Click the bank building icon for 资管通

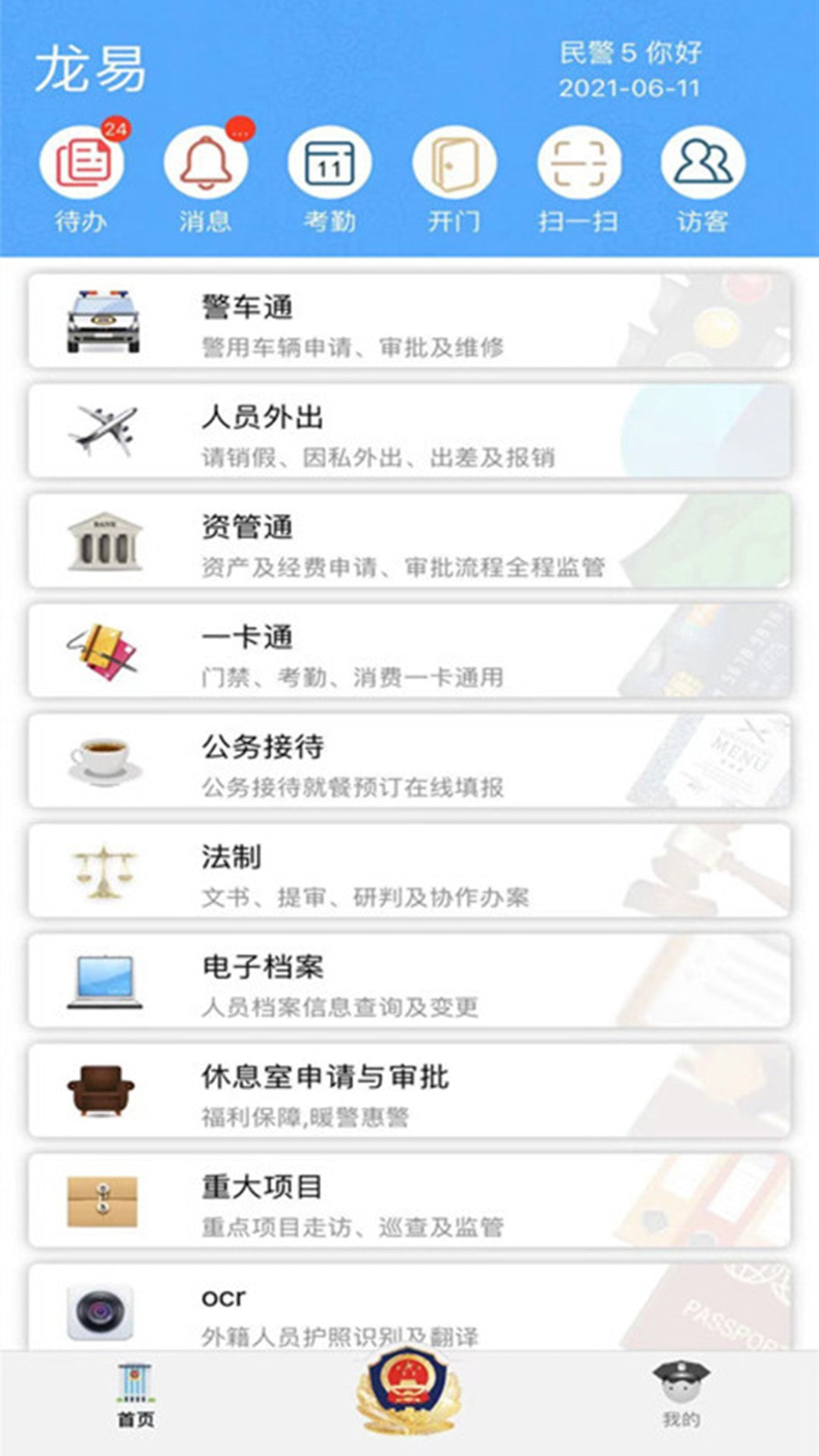(x=105, y=540)
